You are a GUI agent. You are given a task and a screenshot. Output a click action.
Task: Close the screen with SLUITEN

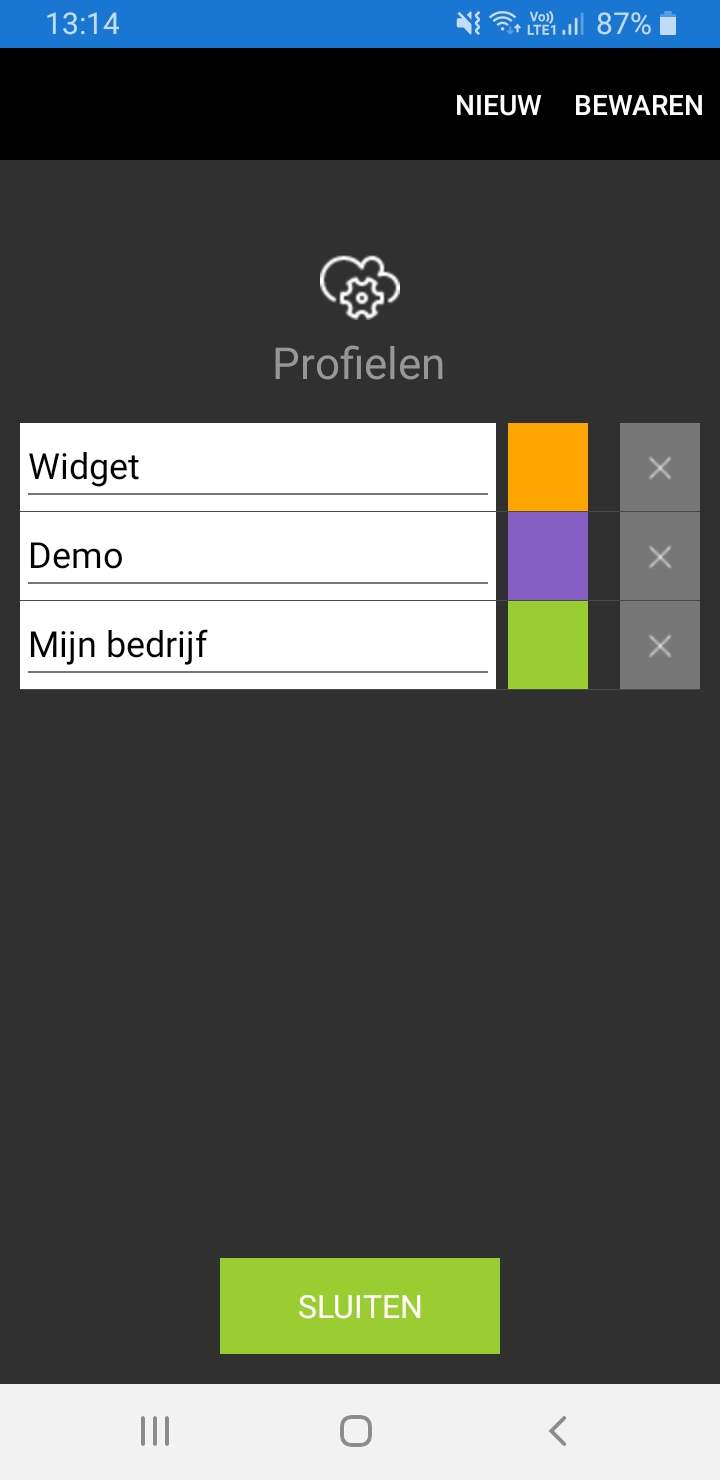click(x=360, y=1306)
